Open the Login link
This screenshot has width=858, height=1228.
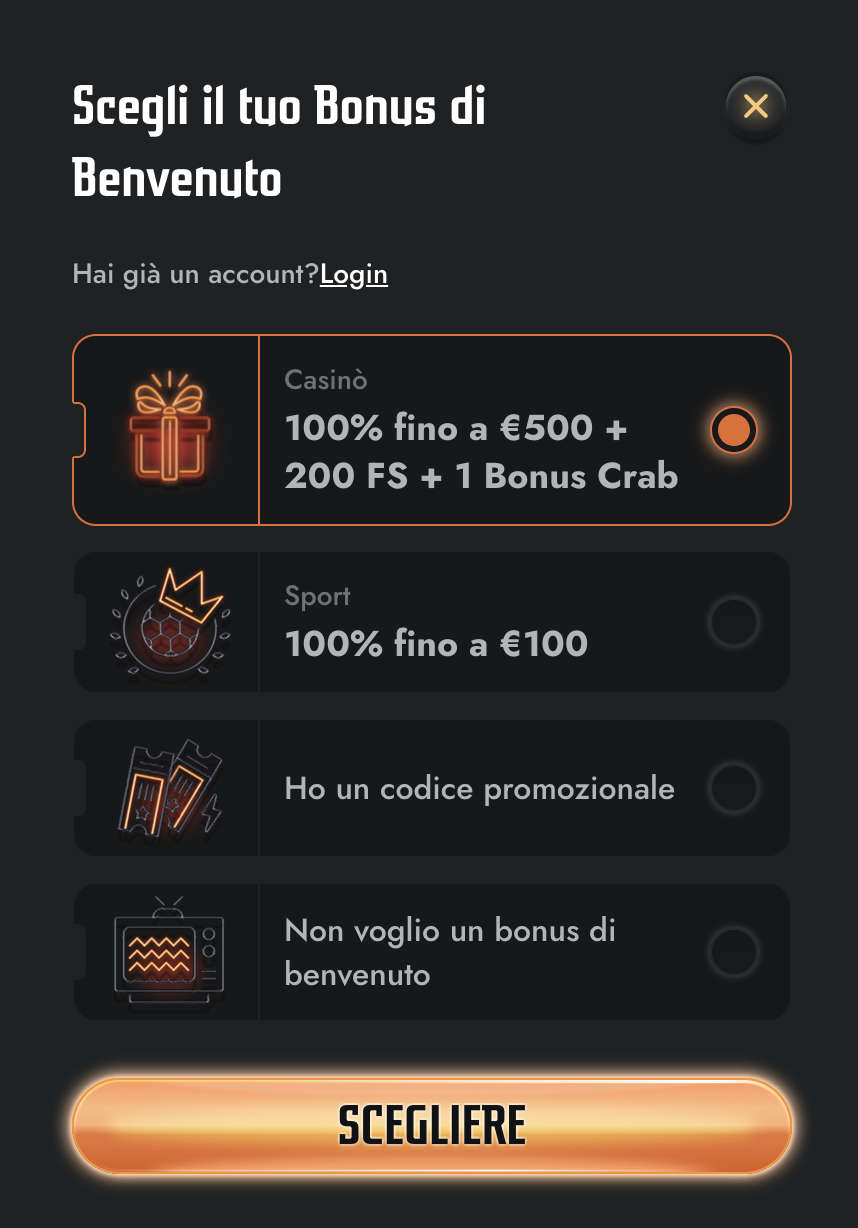click(x=354, y=274)
